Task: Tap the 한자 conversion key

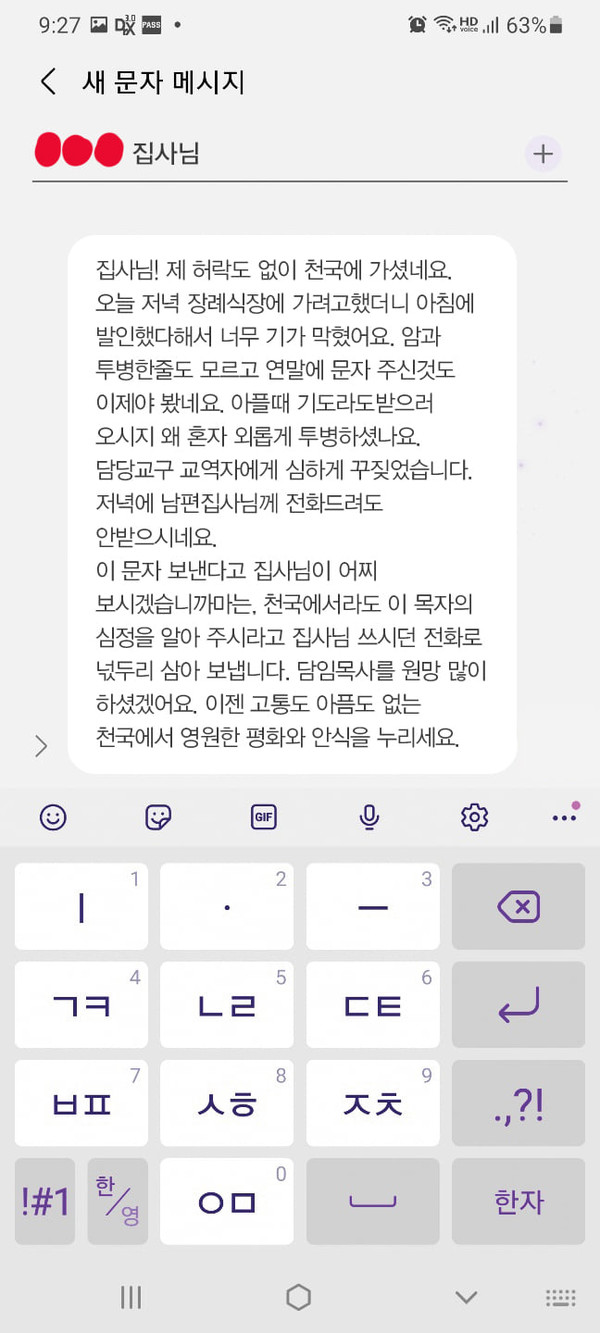Action: pyautogui.click(x=518, y=1201)
